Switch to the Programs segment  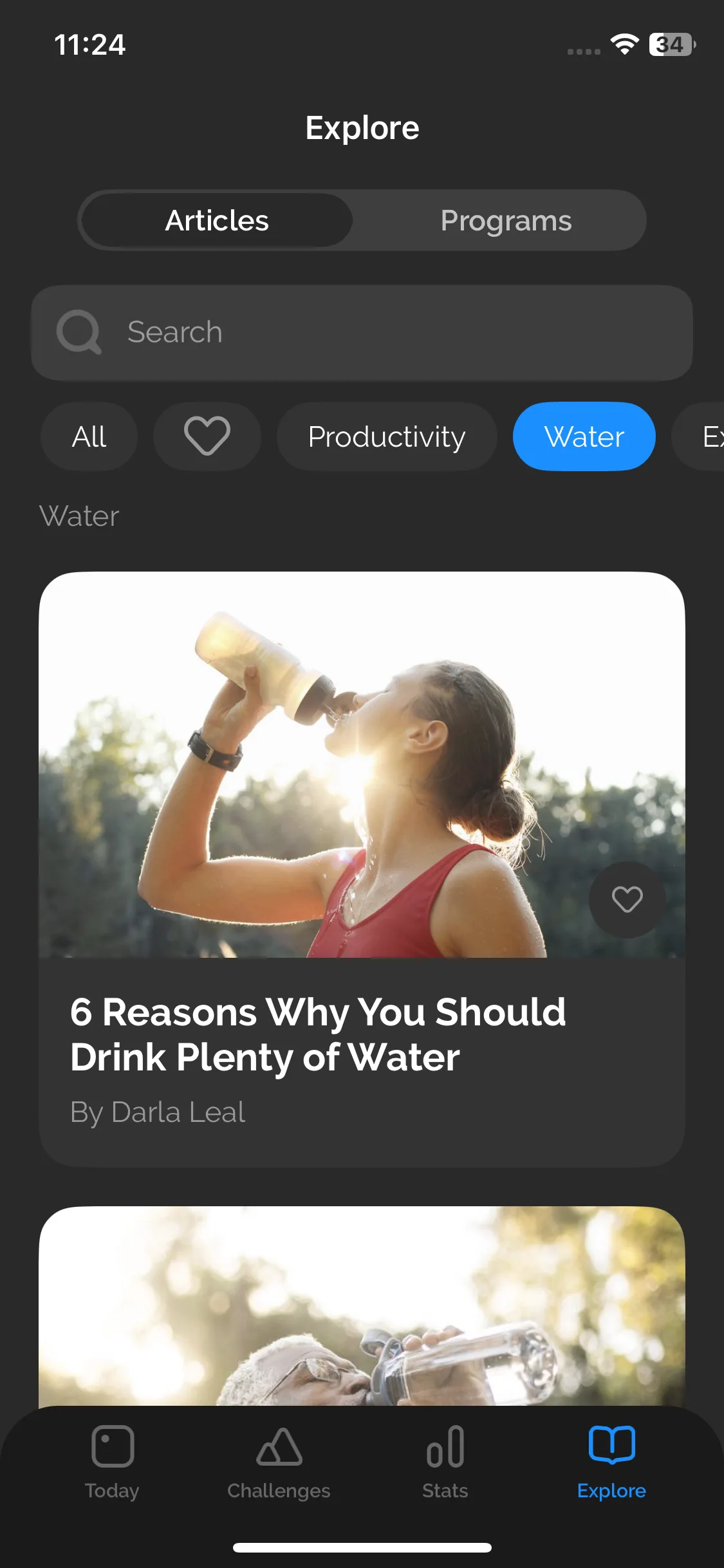click(x=506, y=221)
